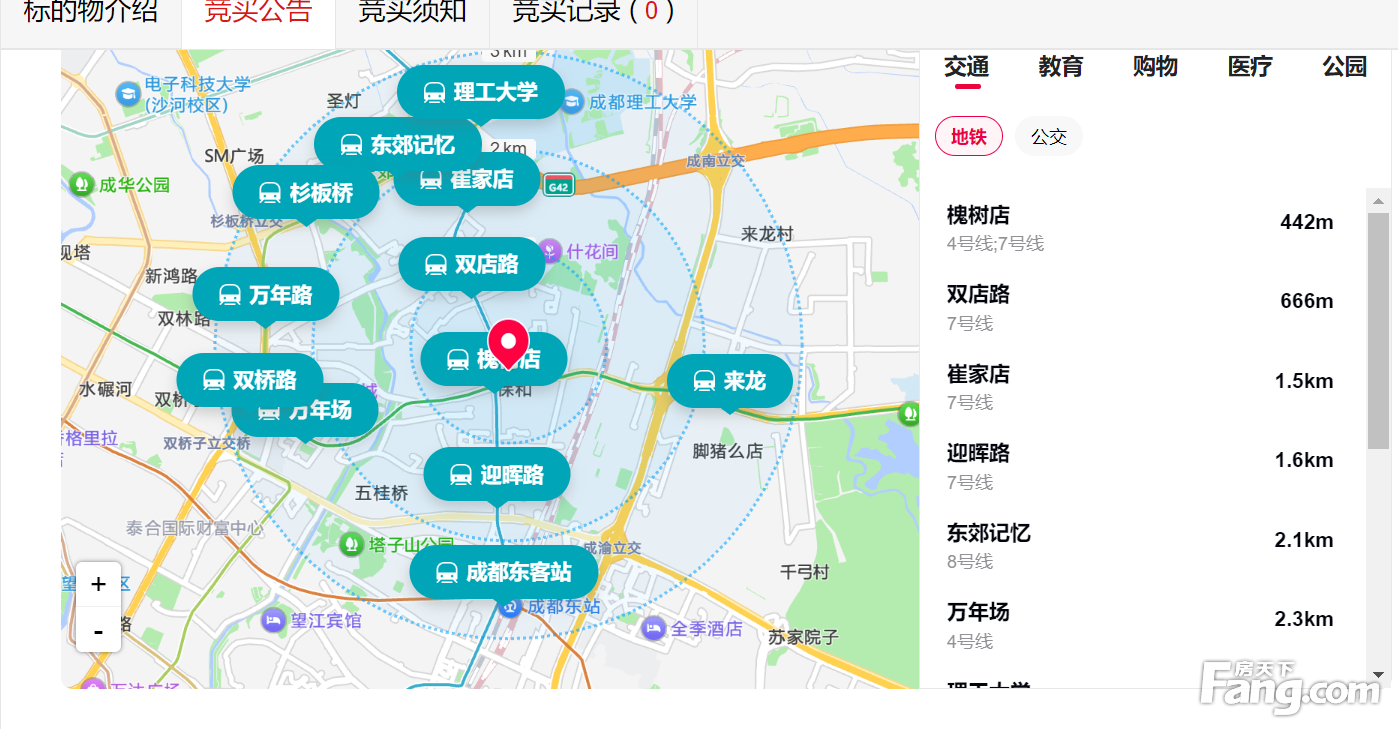
Task: Switch to the 标的物介绍 tab
Action: 90,13
